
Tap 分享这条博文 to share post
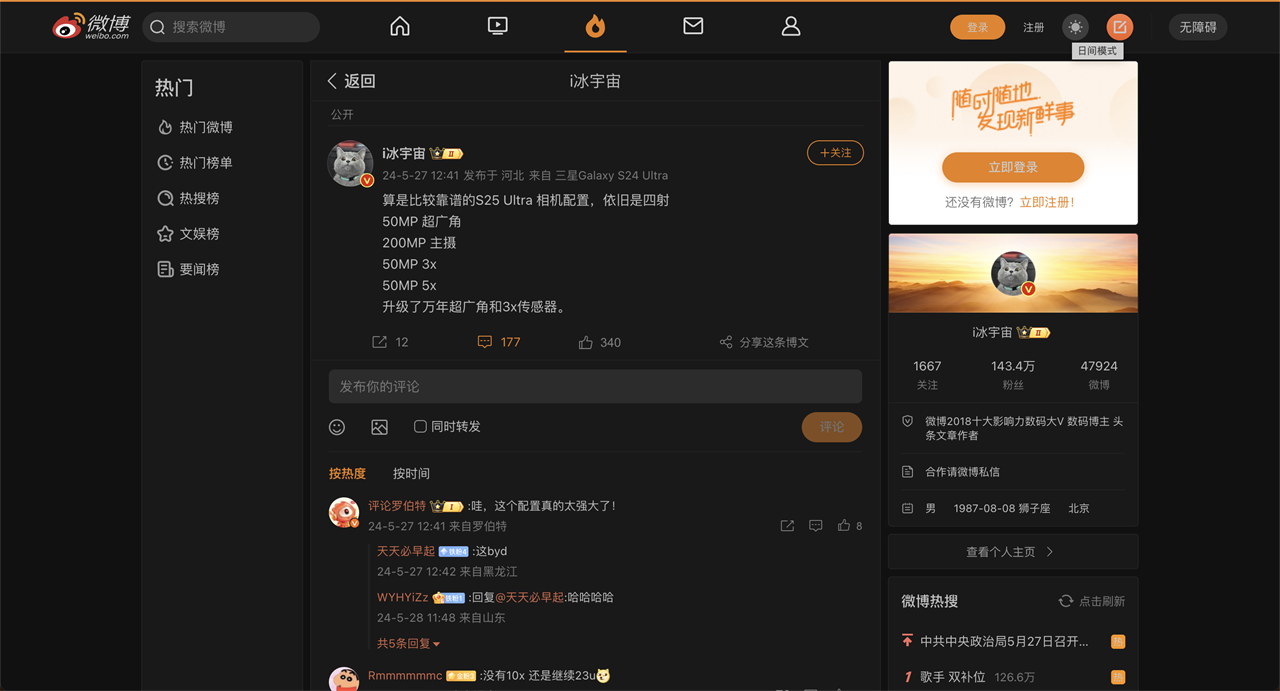click(764, 342)
